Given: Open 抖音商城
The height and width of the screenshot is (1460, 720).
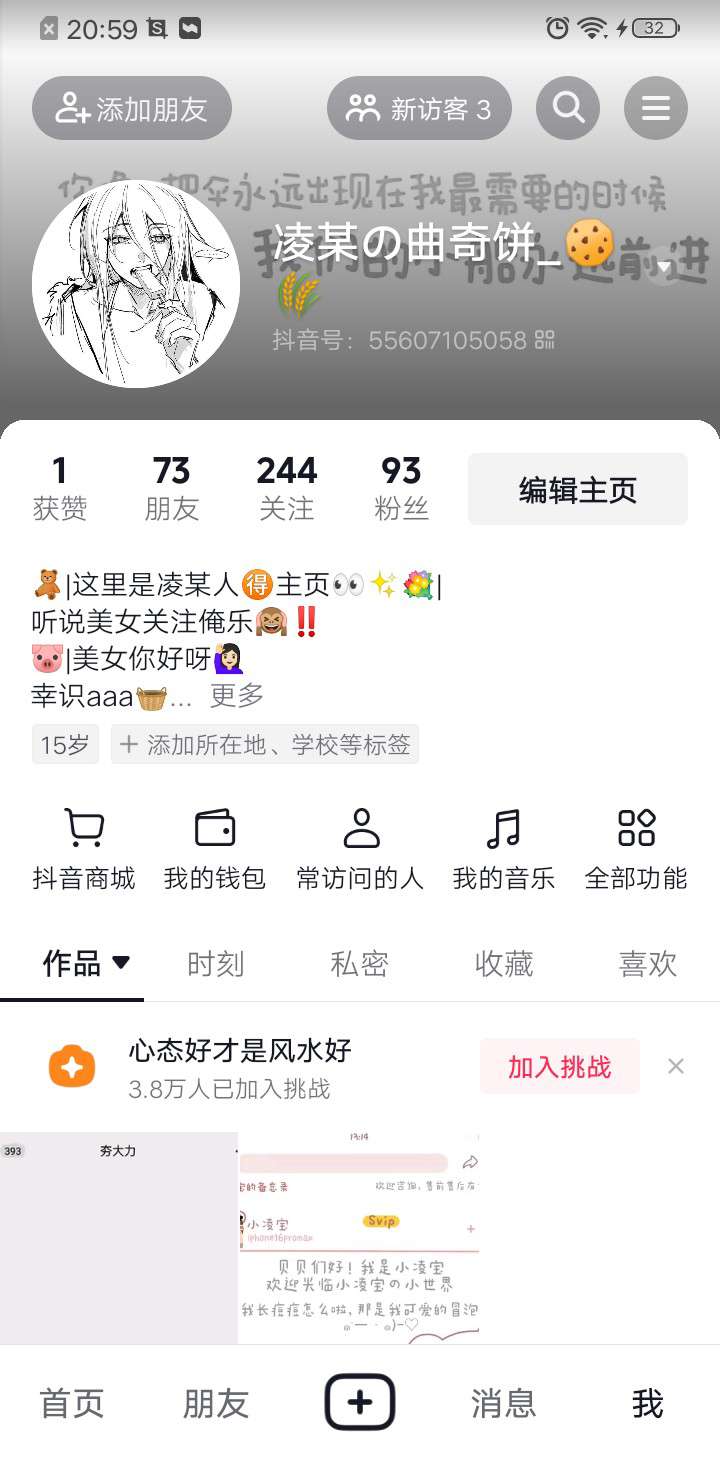Looking at the screenshot, I should (84, 850).
